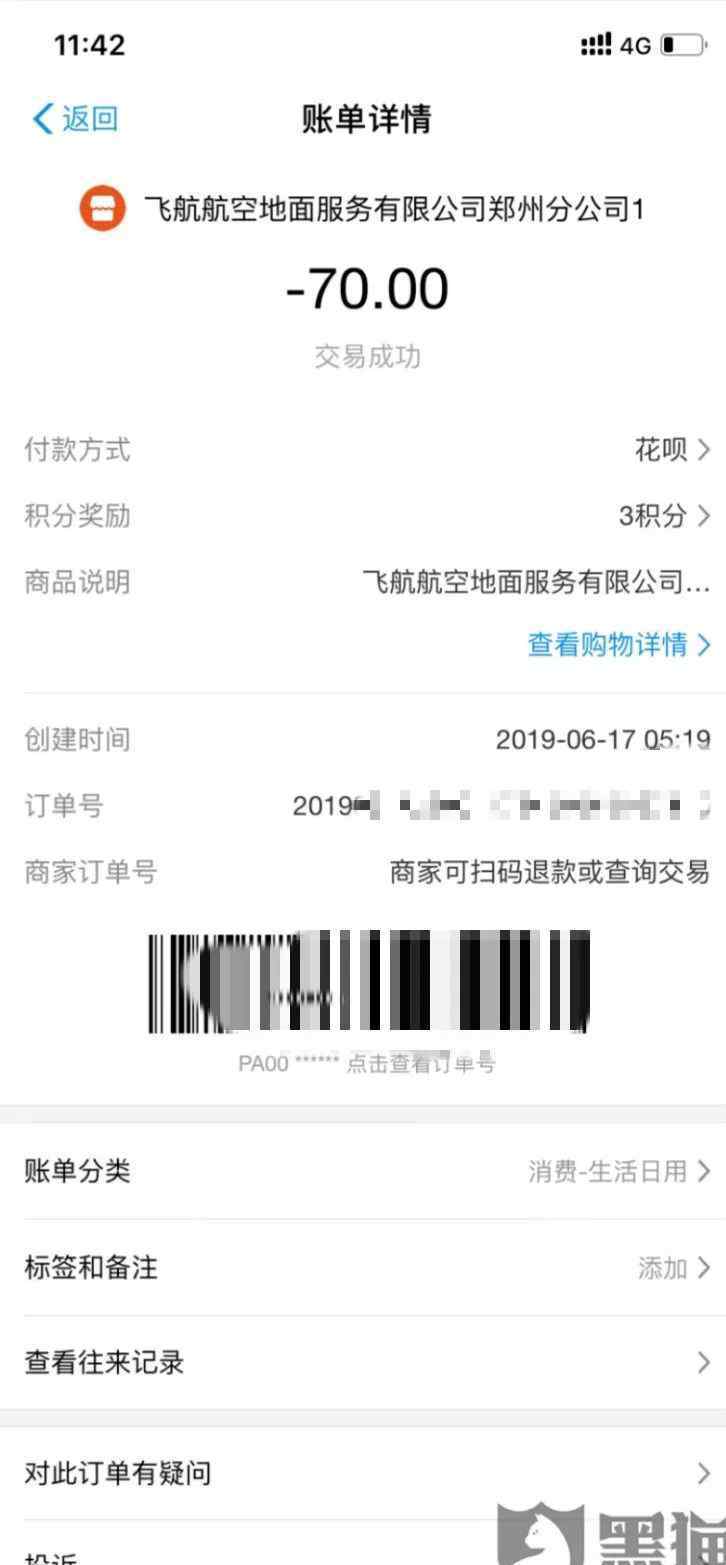The height and width of the screenshot is (1565, 726).
Task: Go back using the 返回 button
Action: (x=76, y=119)
